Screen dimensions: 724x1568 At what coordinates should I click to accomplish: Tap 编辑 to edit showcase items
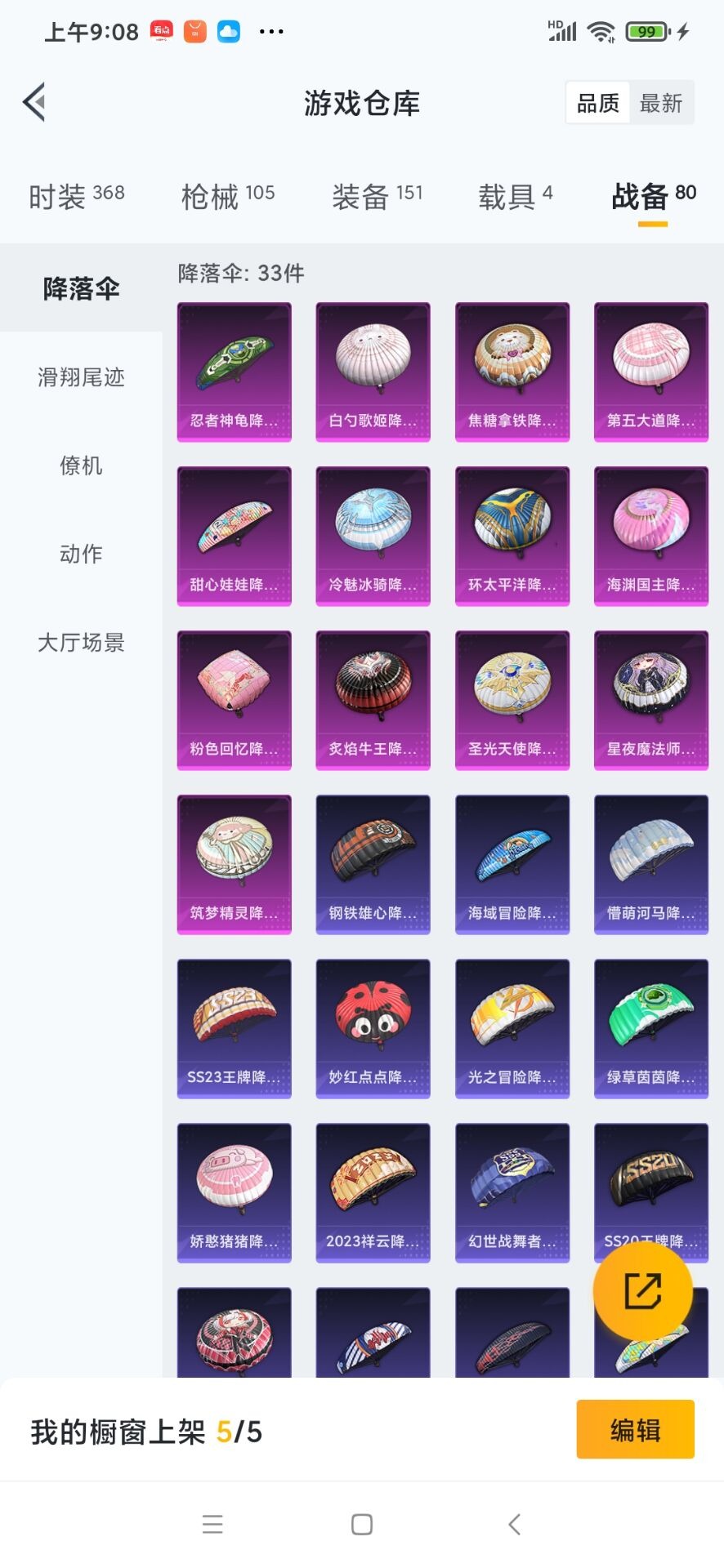click(x=635, y=1430)
